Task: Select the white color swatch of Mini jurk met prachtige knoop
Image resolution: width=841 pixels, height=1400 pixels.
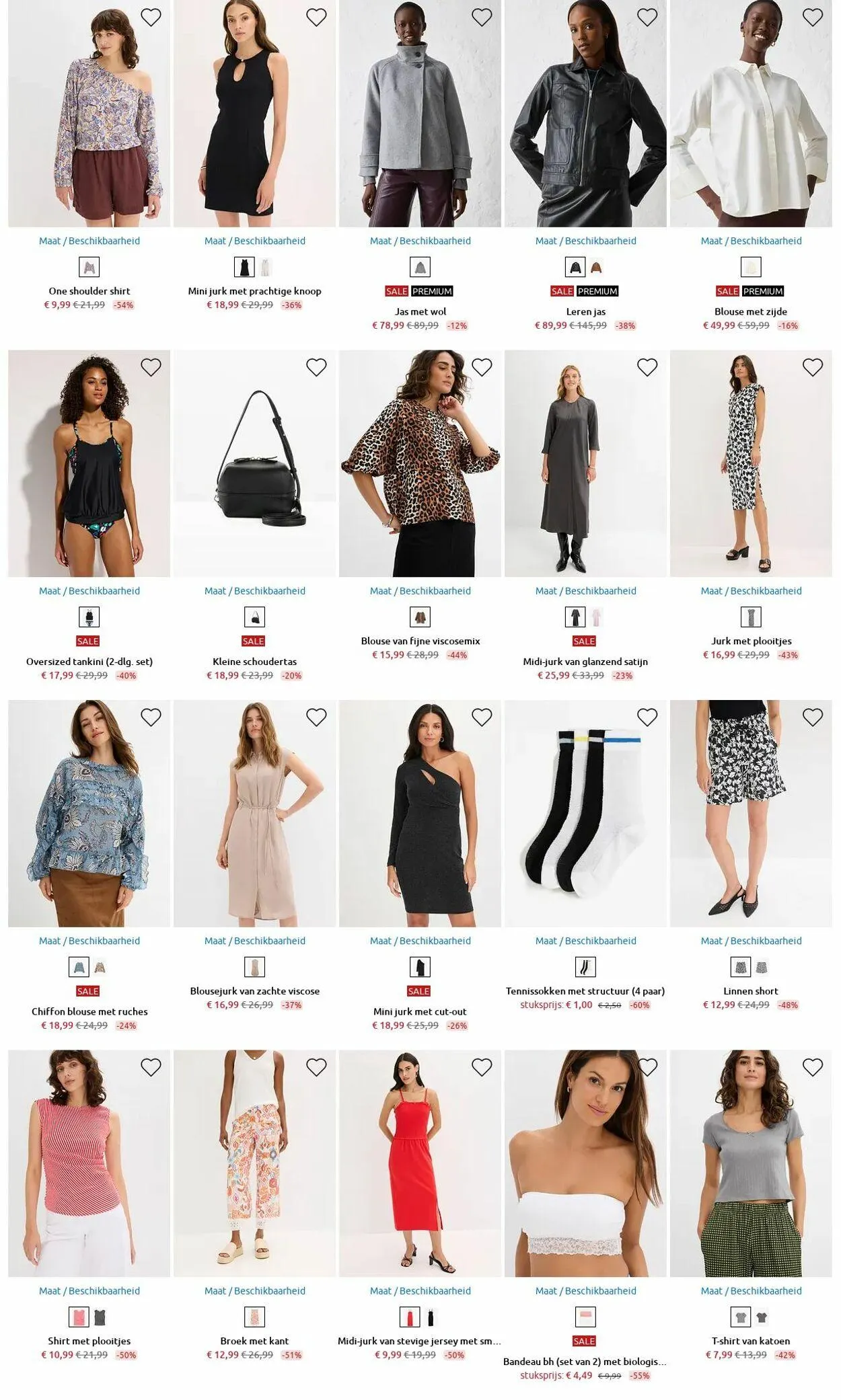Action: tap(265, 268)
